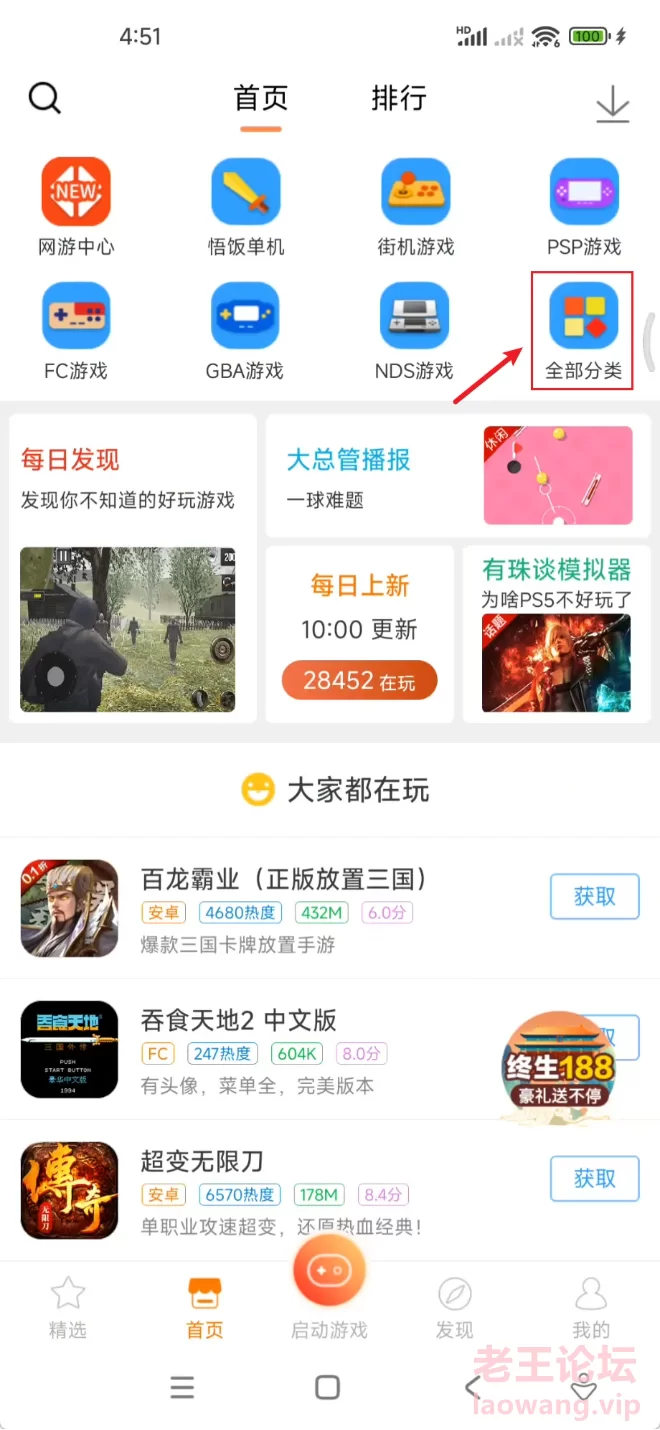Open the 网游中心 category
Image resolution: width=660 pixels, height=1430 pixels.
76,208
